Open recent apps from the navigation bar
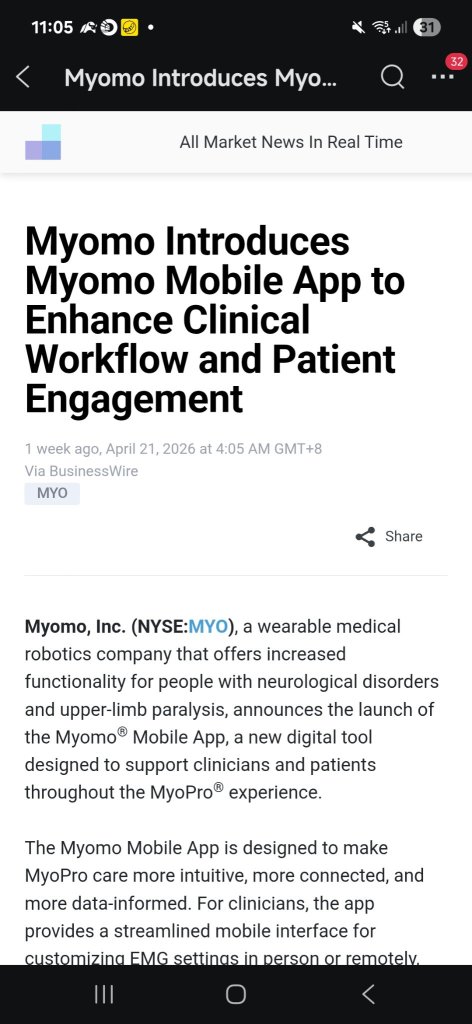The image size is (472, 1024). [x=104, y=994]
